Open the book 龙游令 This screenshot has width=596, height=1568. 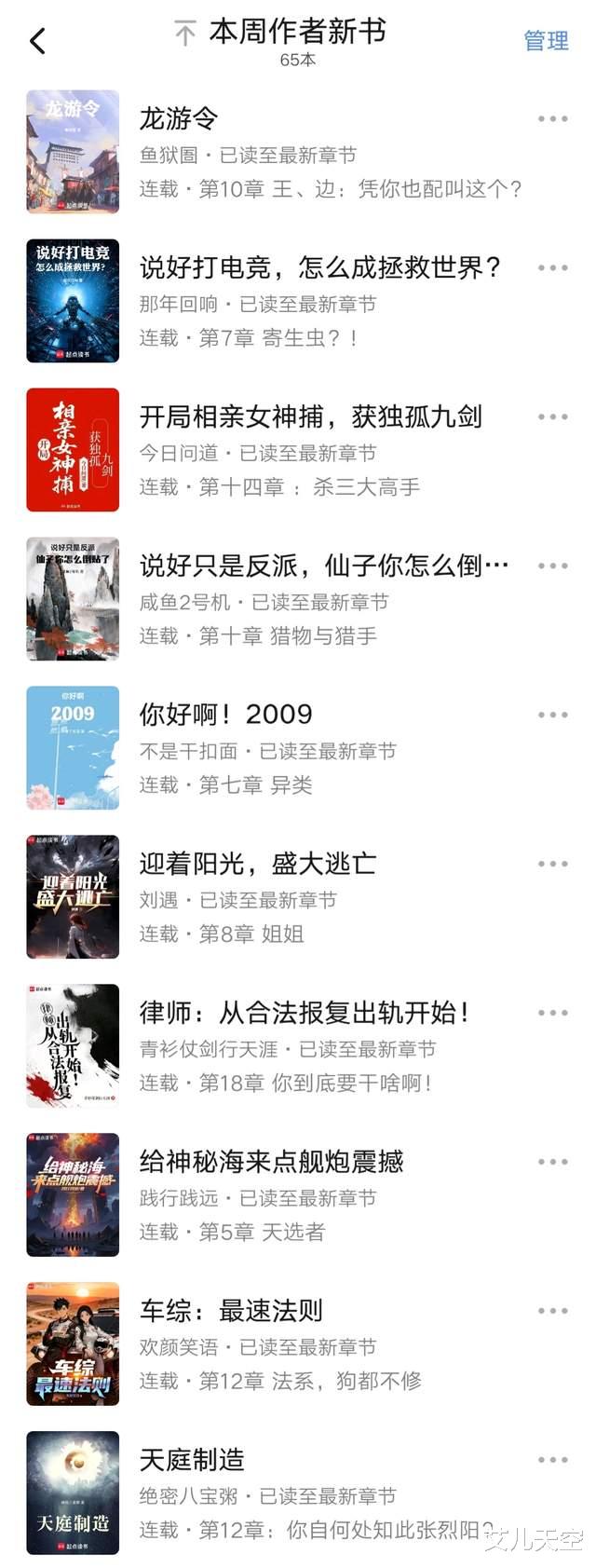(x=179, y=119)
